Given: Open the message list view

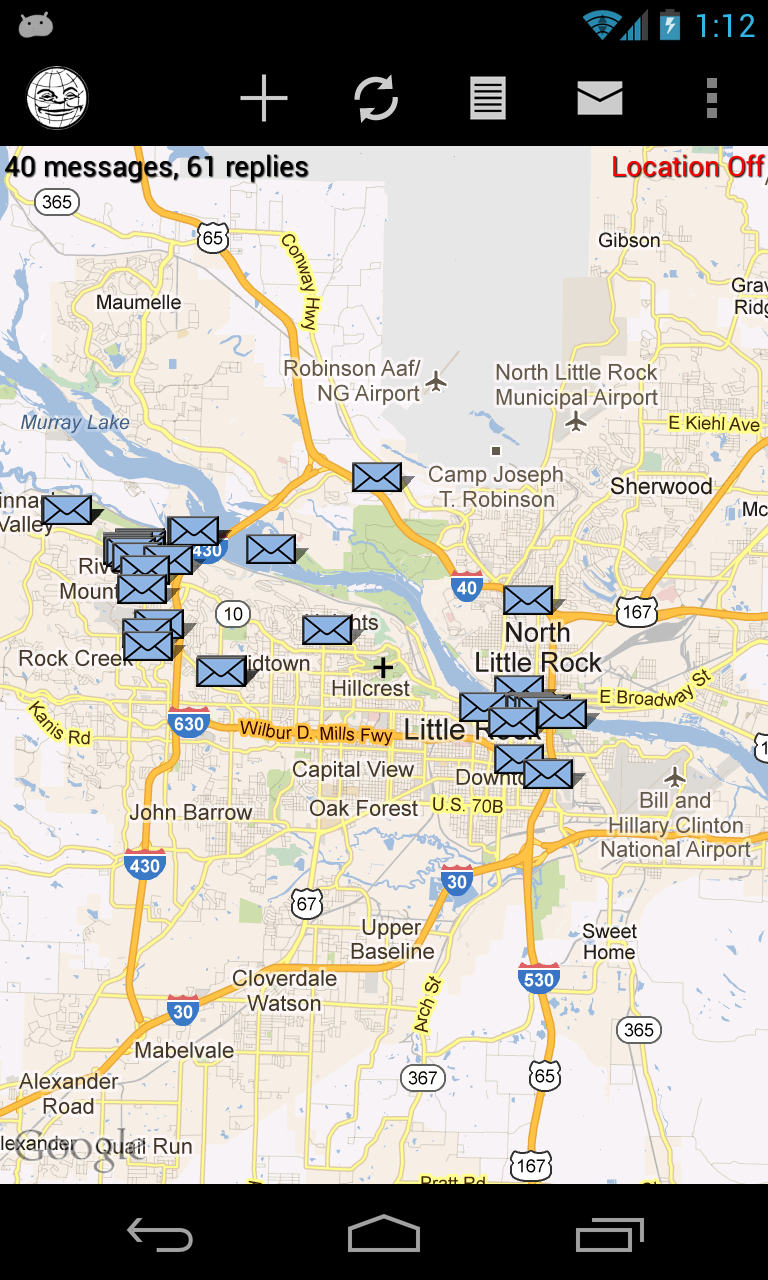Looking at the screenshot, I should click(x=488, y=98).
